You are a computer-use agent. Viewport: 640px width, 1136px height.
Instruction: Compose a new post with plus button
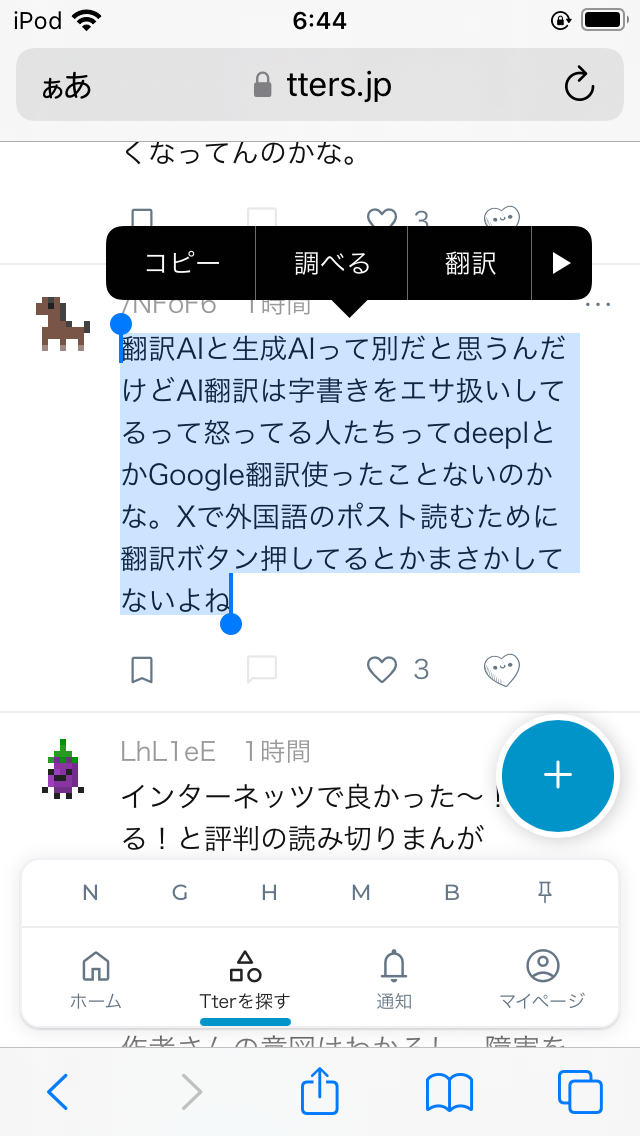[557, 775]
